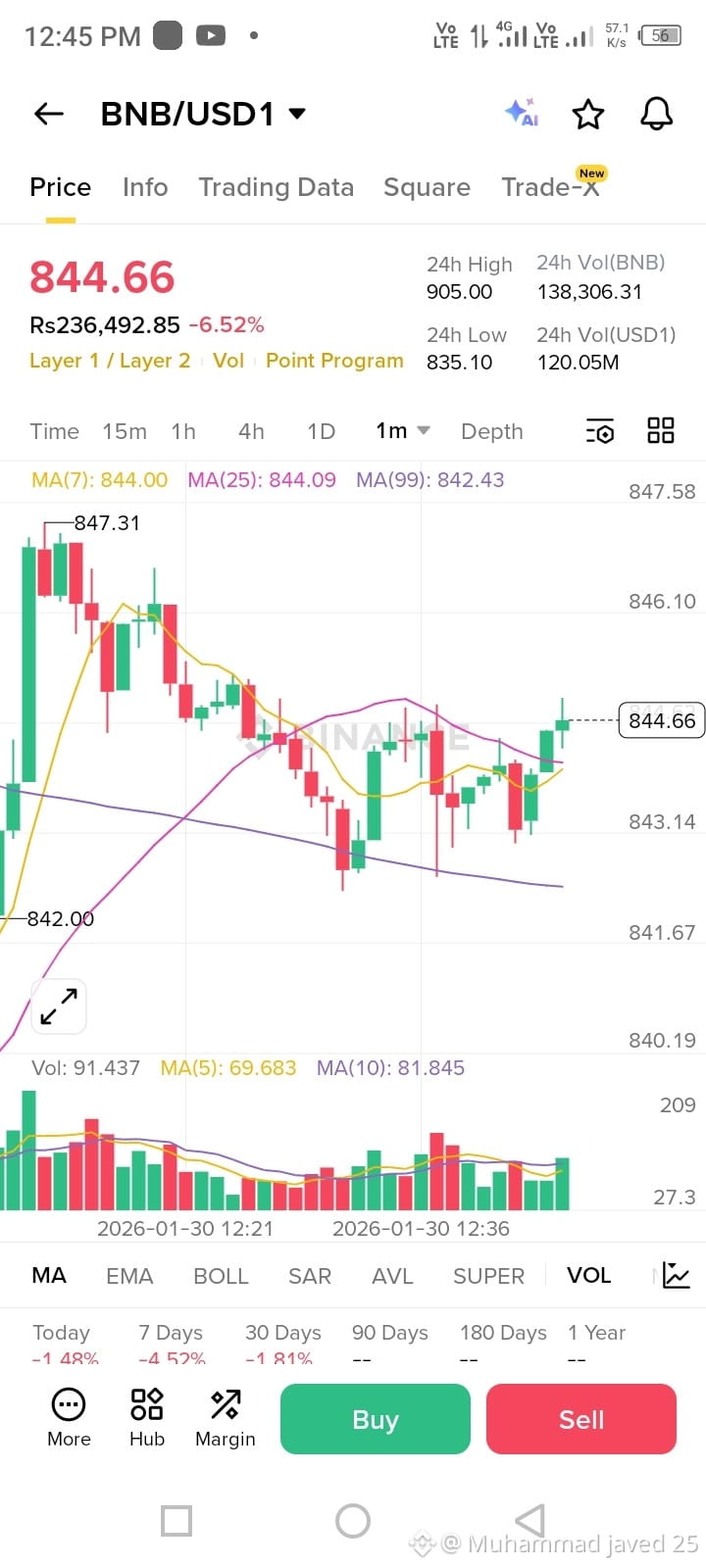Open the Square tab

coord(427,187)
